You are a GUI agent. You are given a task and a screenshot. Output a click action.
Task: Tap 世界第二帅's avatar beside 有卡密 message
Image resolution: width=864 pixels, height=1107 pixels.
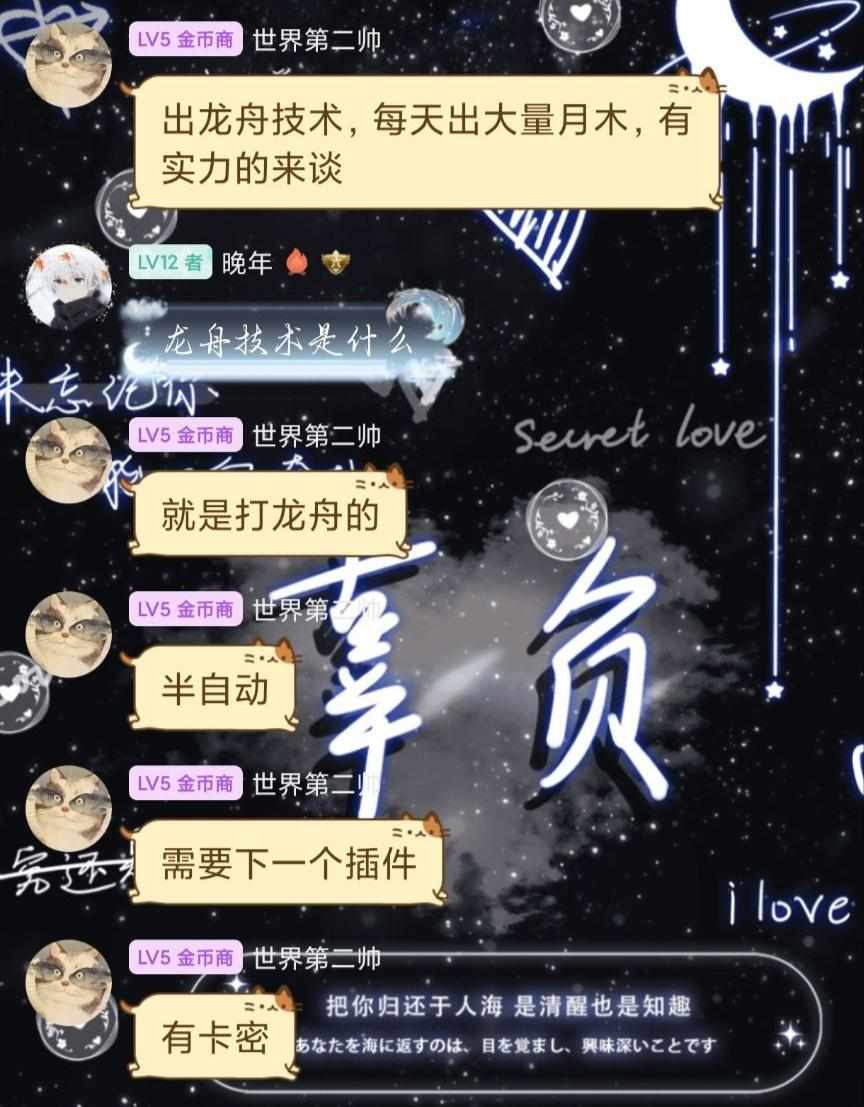click(68, 982)
